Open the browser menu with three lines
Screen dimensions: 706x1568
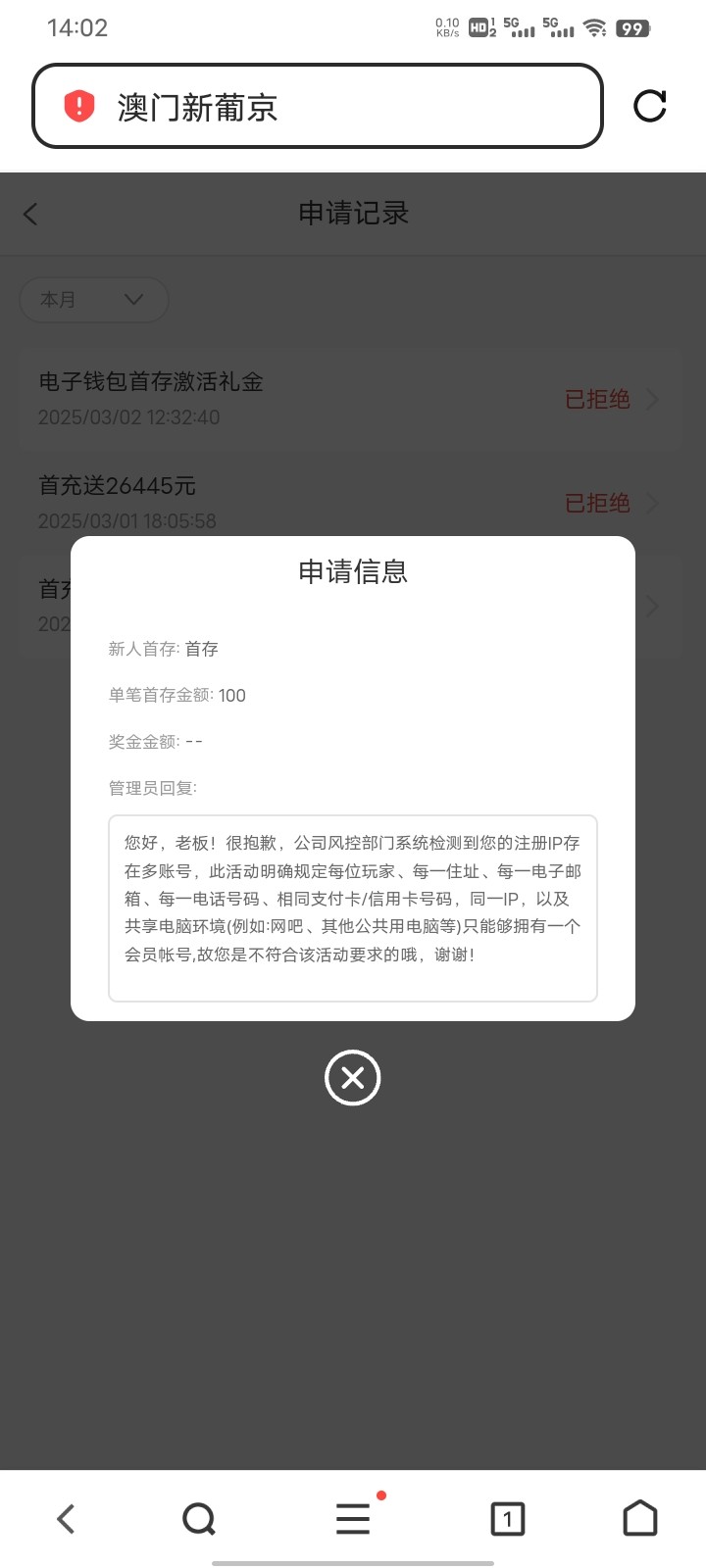click(353, 1519)
